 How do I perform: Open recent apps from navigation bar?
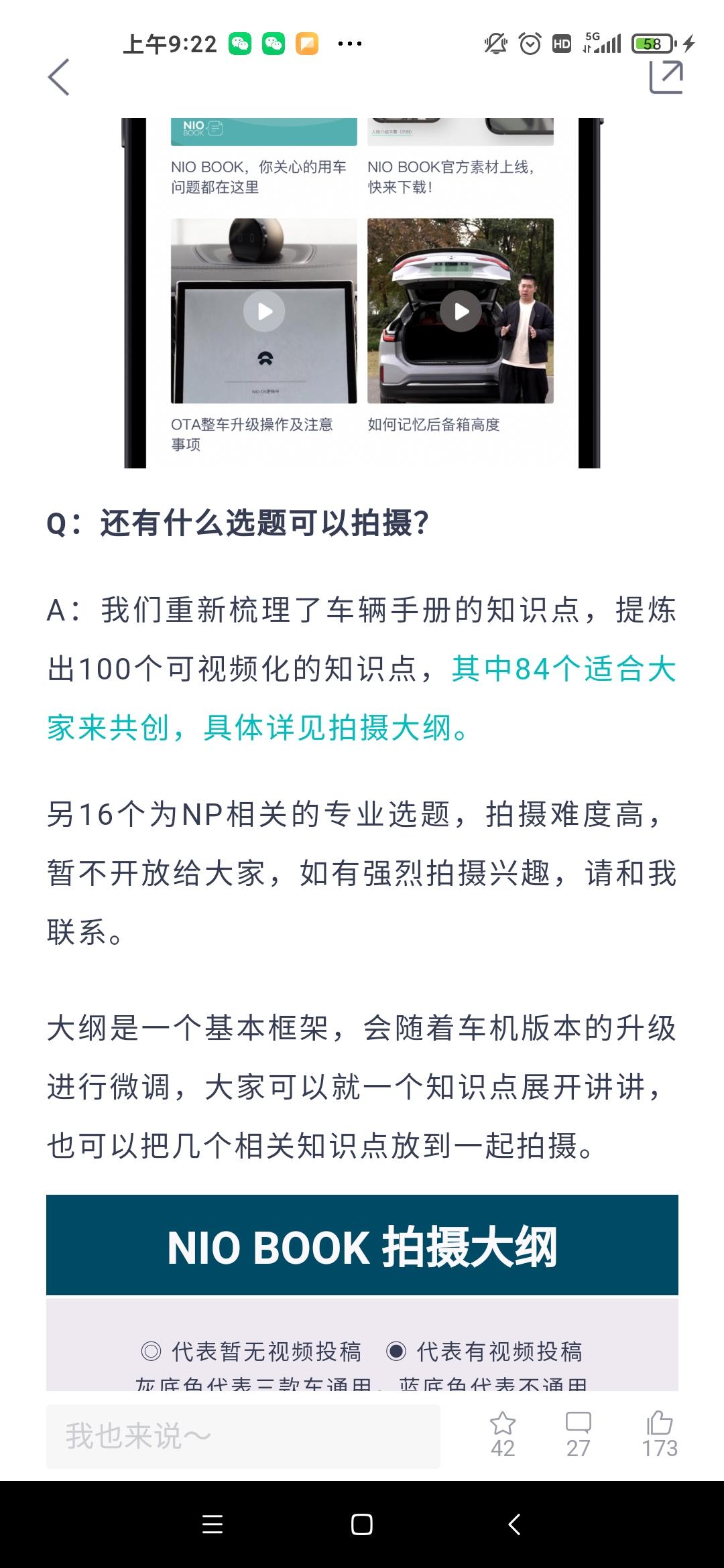point(213,1524)
